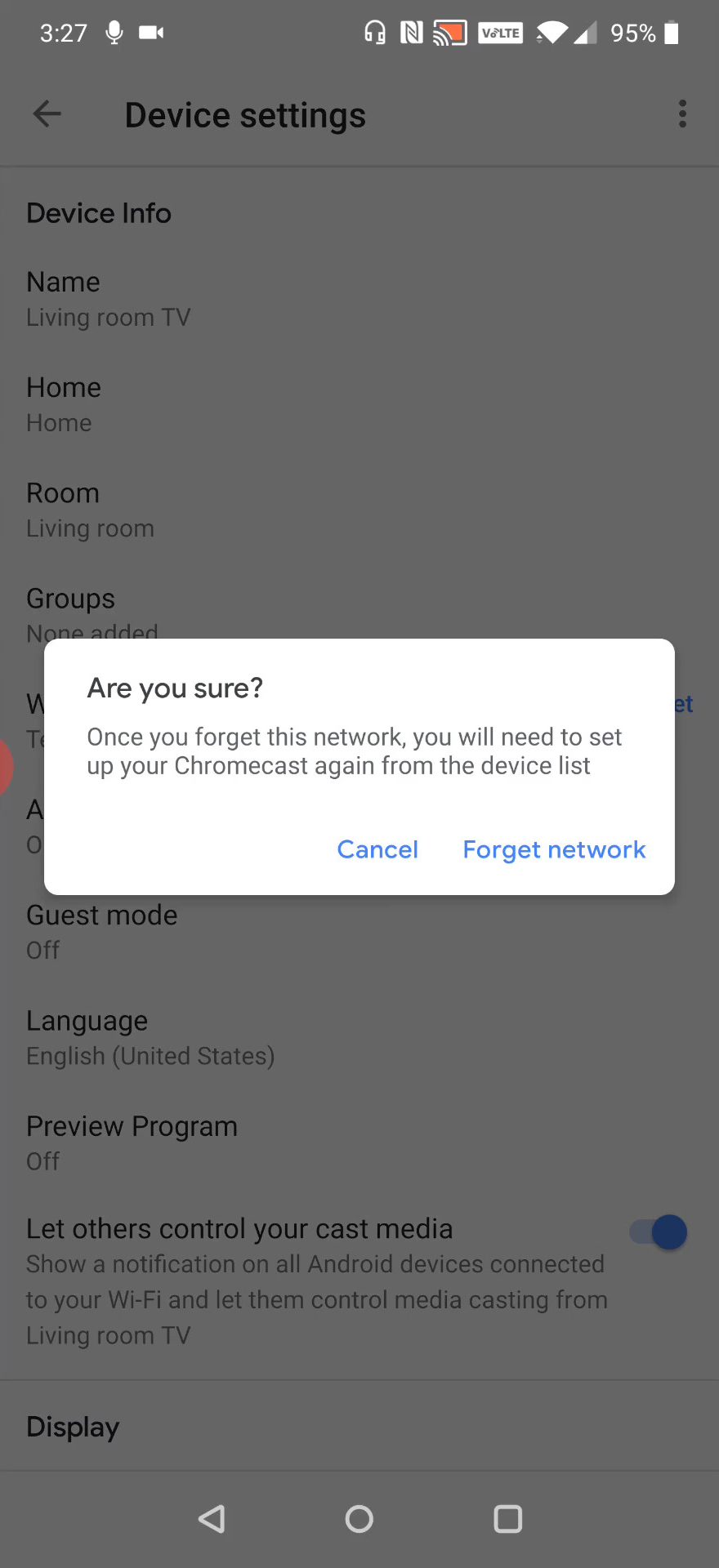Open the Preview Program setting
The image size is (719, 1568).
coord(132,1142)
